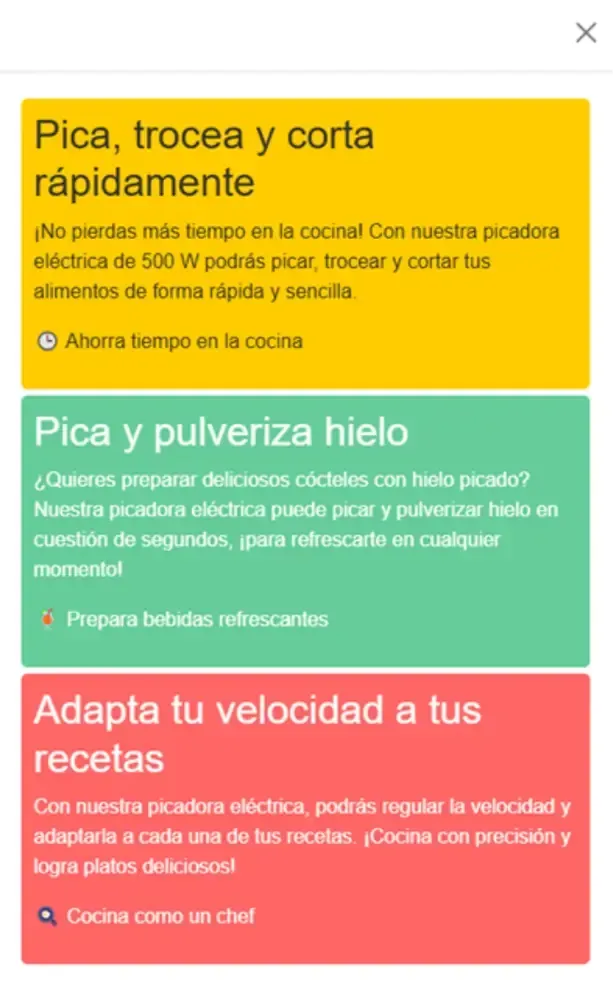Close the product description panel
The width and height of the screenshot is (613, 986).
[586, 33]
